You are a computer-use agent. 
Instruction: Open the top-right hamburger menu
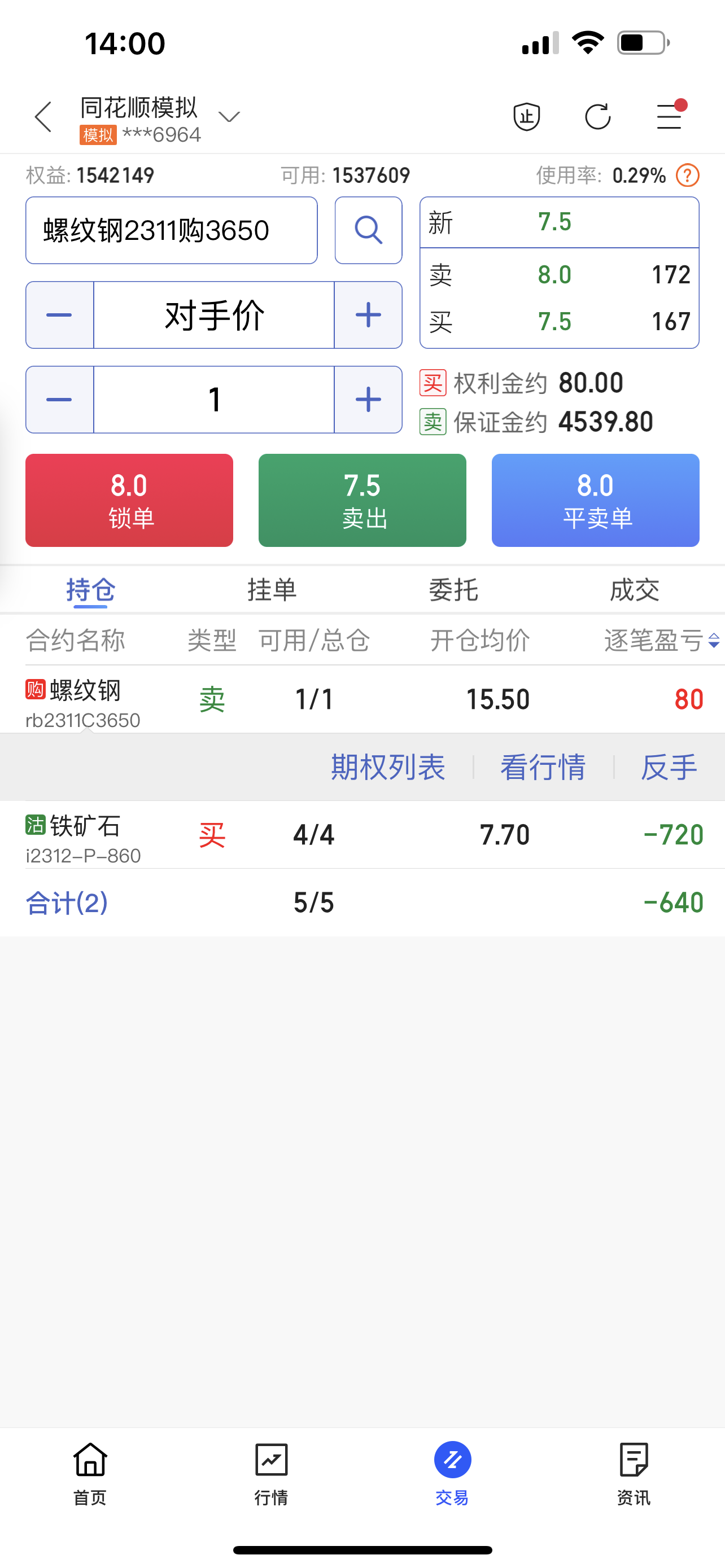pyautogui.click(x=670, y=116)
